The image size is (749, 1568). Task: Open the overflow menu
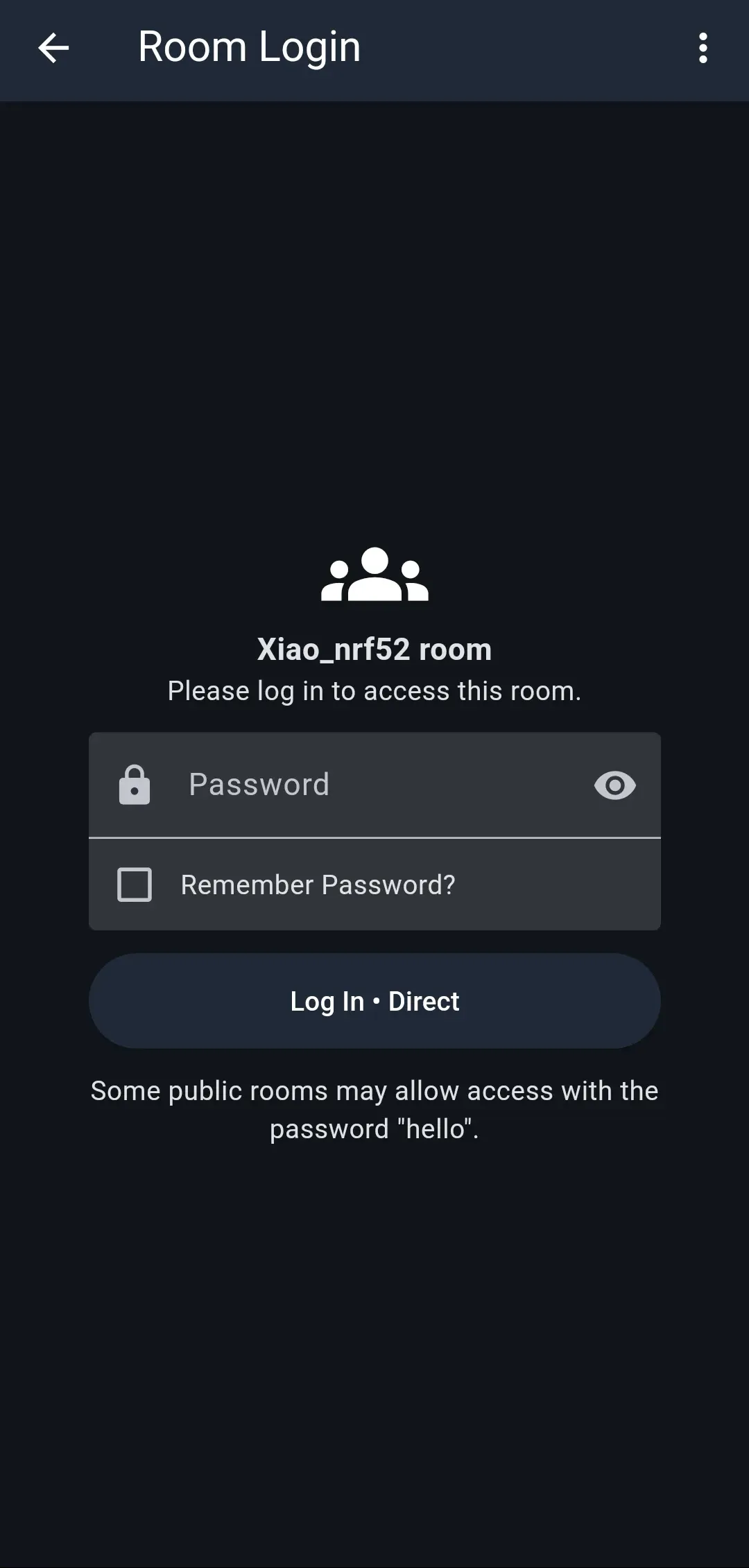[x=703, y=48]
